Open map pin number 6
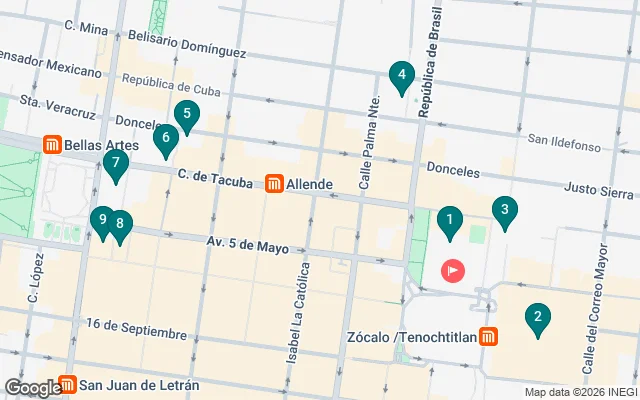 coord(166,140)
